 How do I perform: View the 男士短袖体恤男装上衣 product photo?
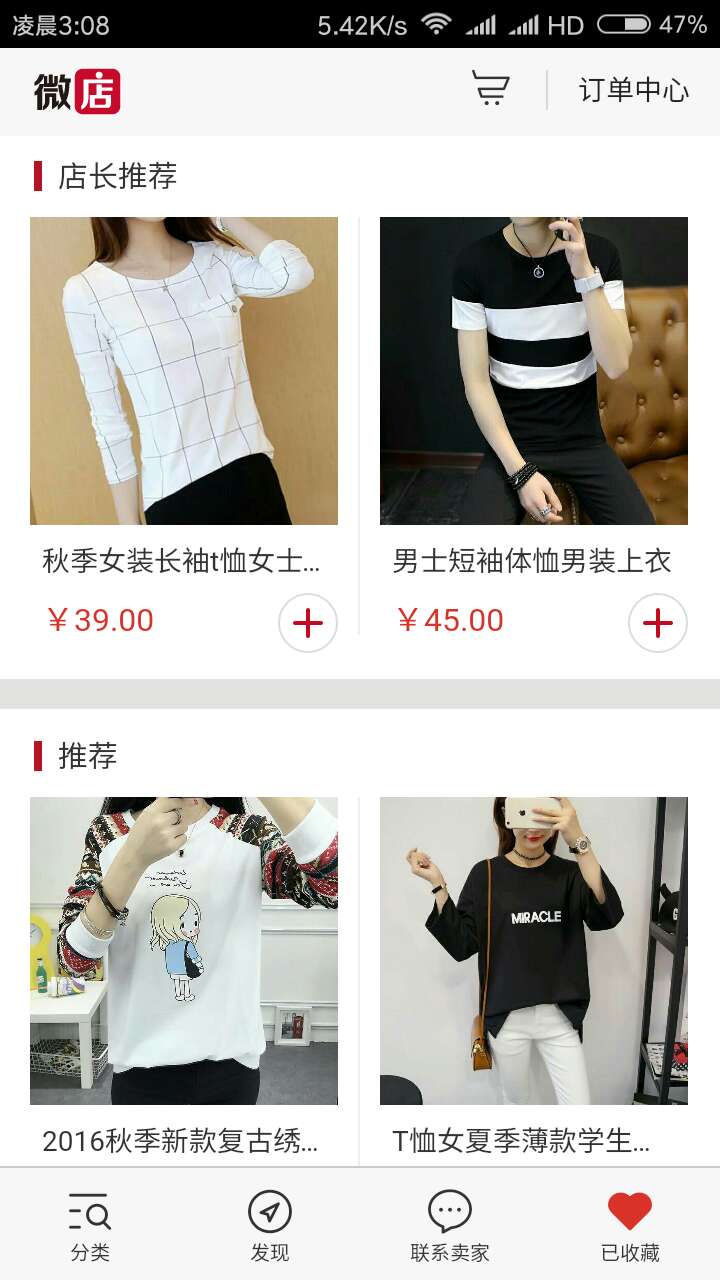tap(534, 371)
